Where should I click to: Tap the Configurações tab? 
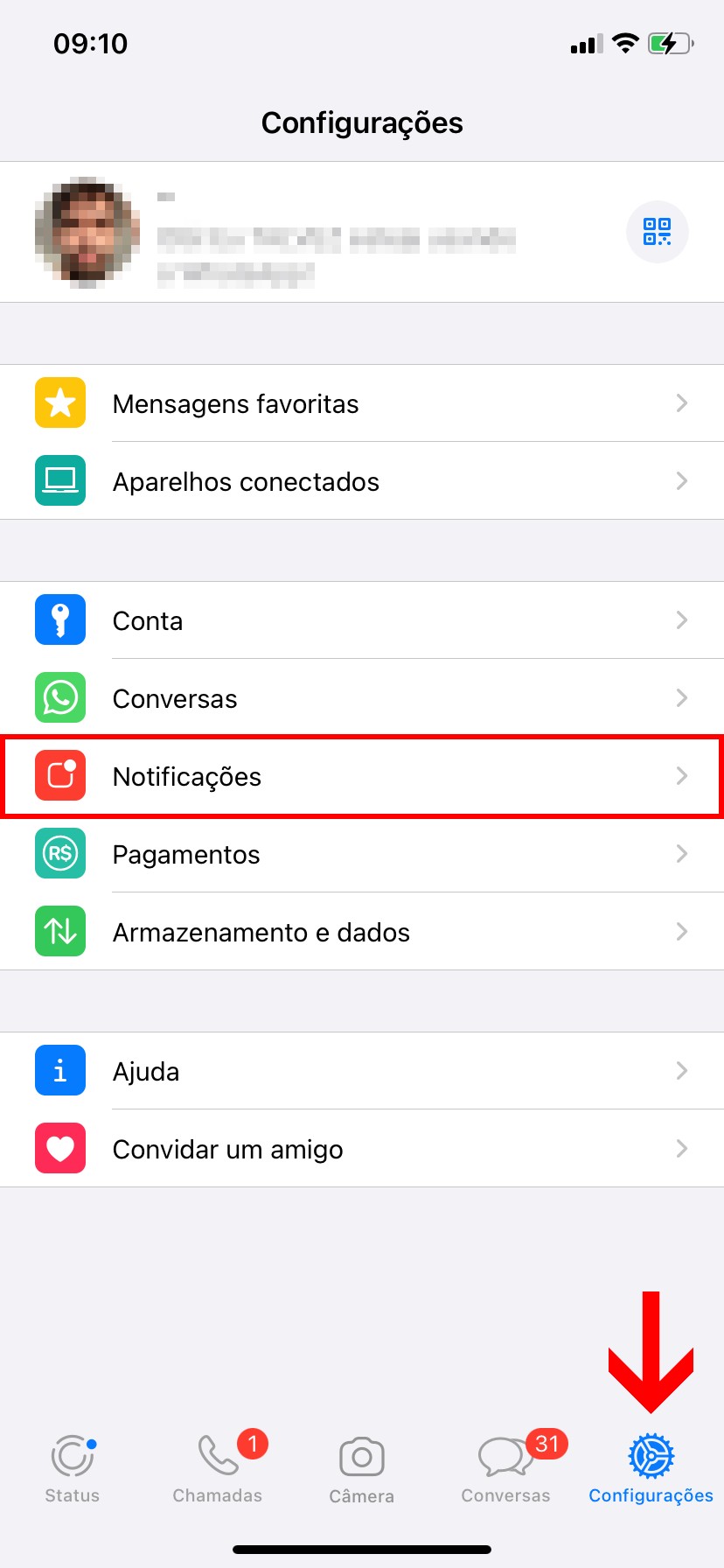(x=651, y=1468)
